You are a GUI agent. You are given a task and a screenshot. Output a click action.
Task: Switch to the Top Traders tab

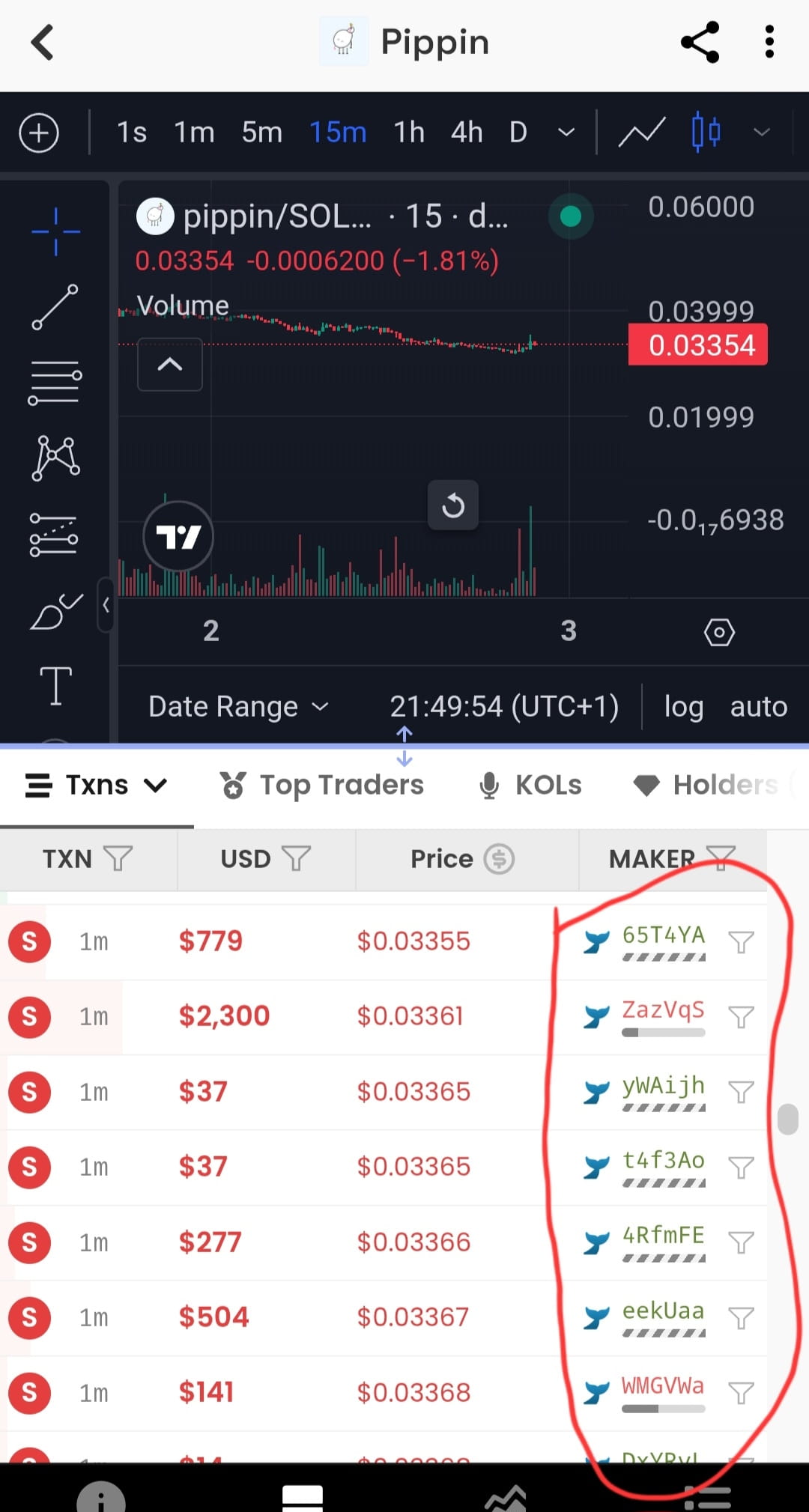(322, 785)
